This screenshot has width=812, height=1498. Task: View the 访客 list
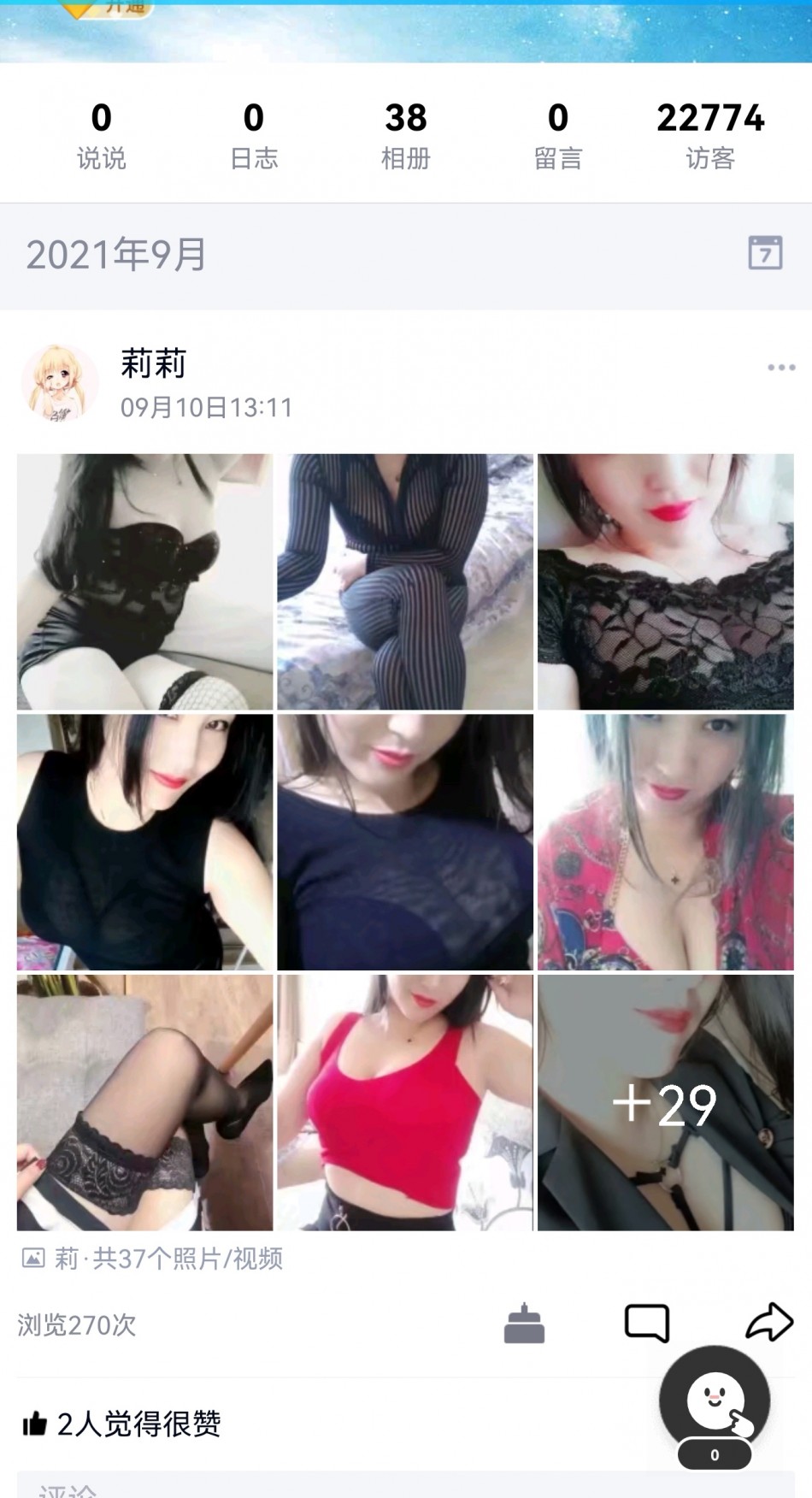click(x=709, y=135)
